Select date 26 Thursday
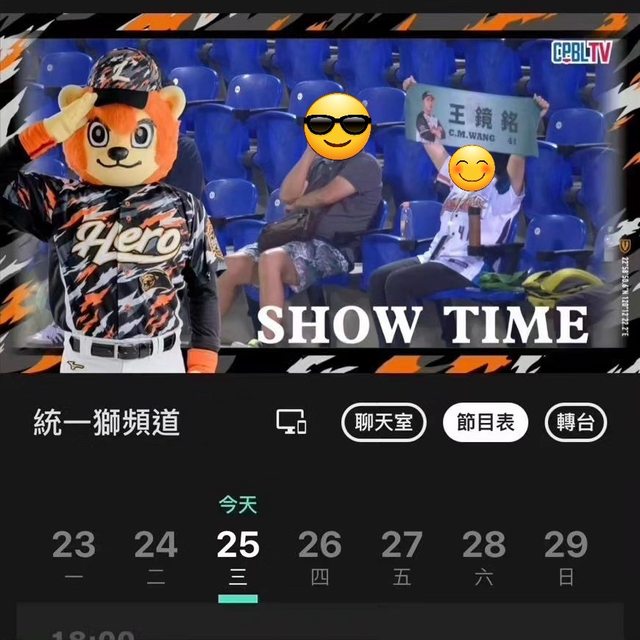This screenshot has height=640, width=640. [x=320, y=556]
